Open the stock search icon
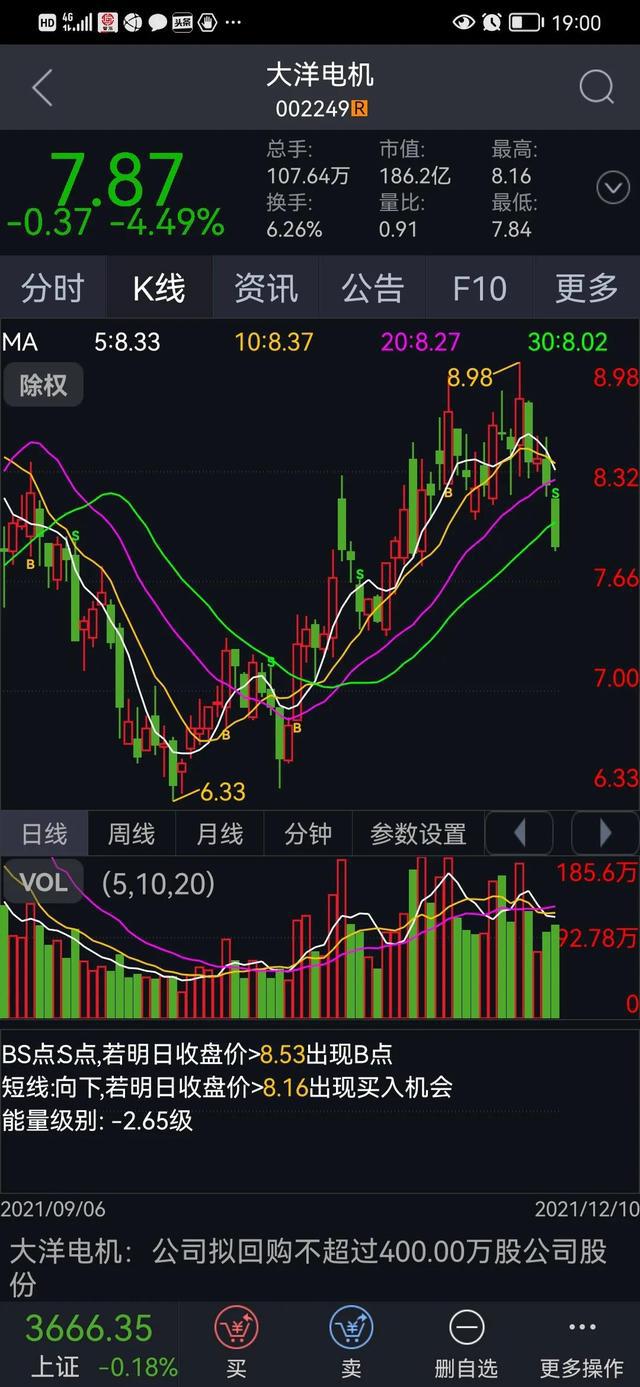Screen dimensions: 640x1387 [597, 88]
